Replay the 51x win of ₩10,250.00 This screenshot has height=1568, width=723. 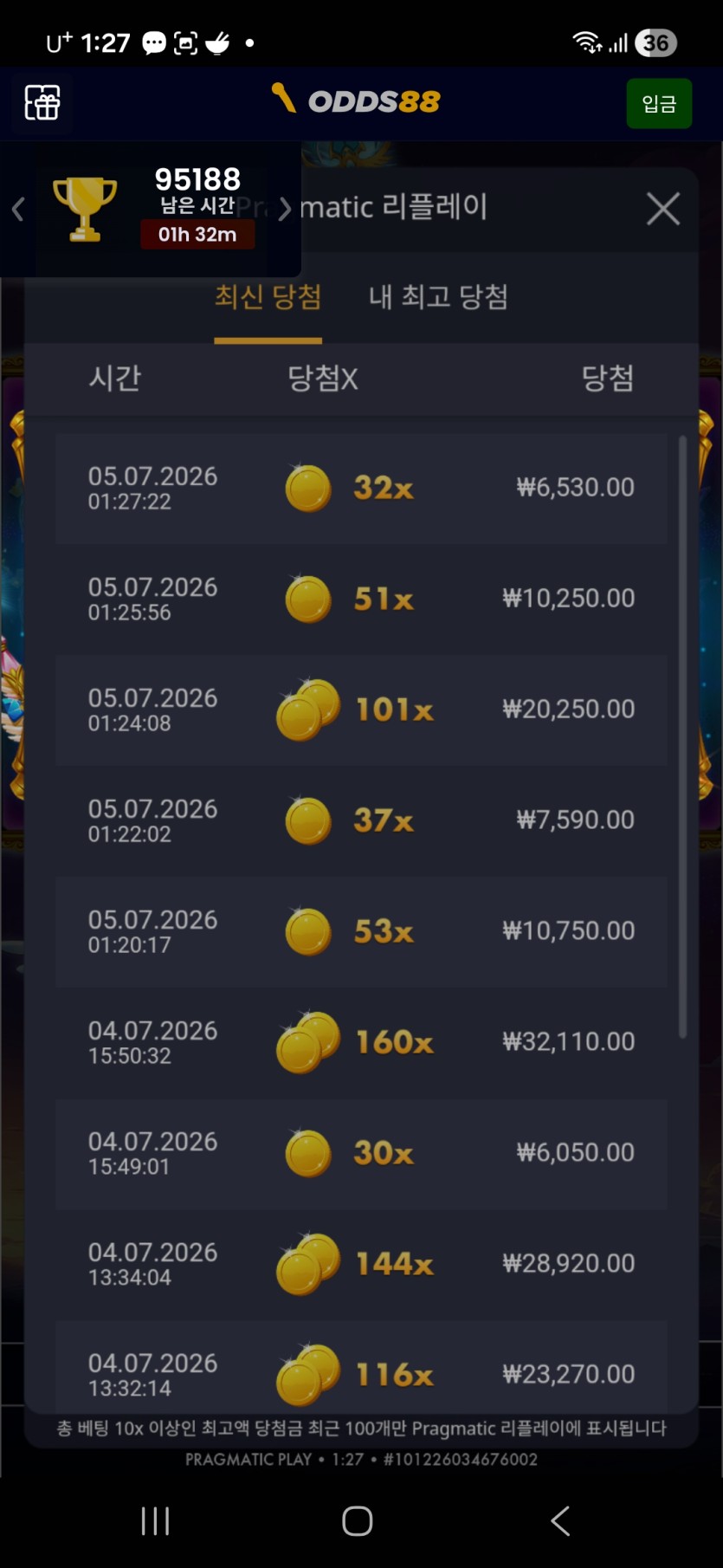[361, 599]
